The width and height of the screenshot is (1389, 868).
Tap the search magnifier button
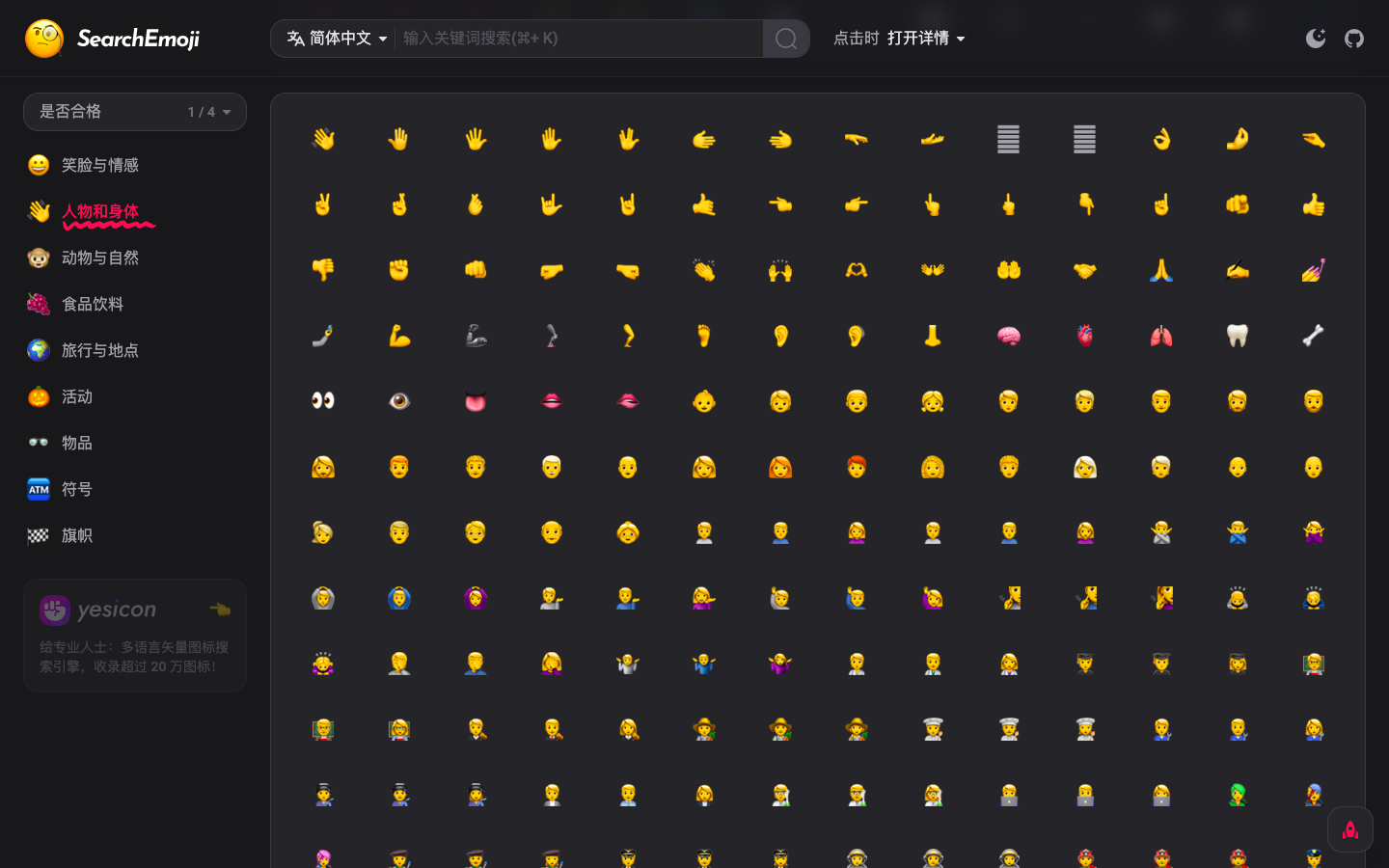tap(786, 39)
